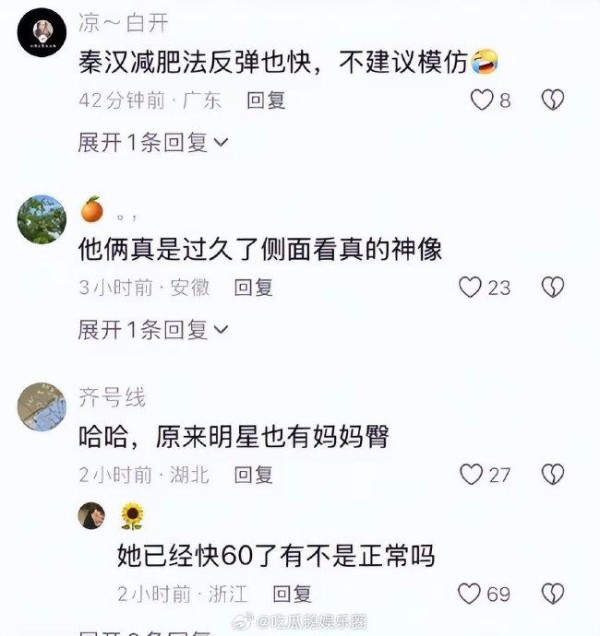Dislike 齐号线's comment
600x636 pixels.
click(553, 474)
